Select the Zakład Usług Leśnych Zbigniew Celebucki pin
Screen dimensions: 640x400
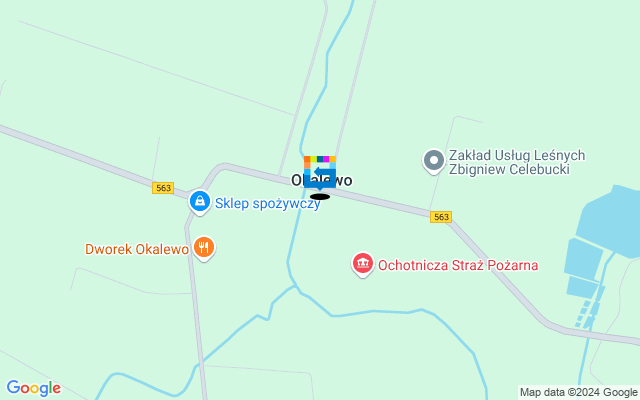433,160
